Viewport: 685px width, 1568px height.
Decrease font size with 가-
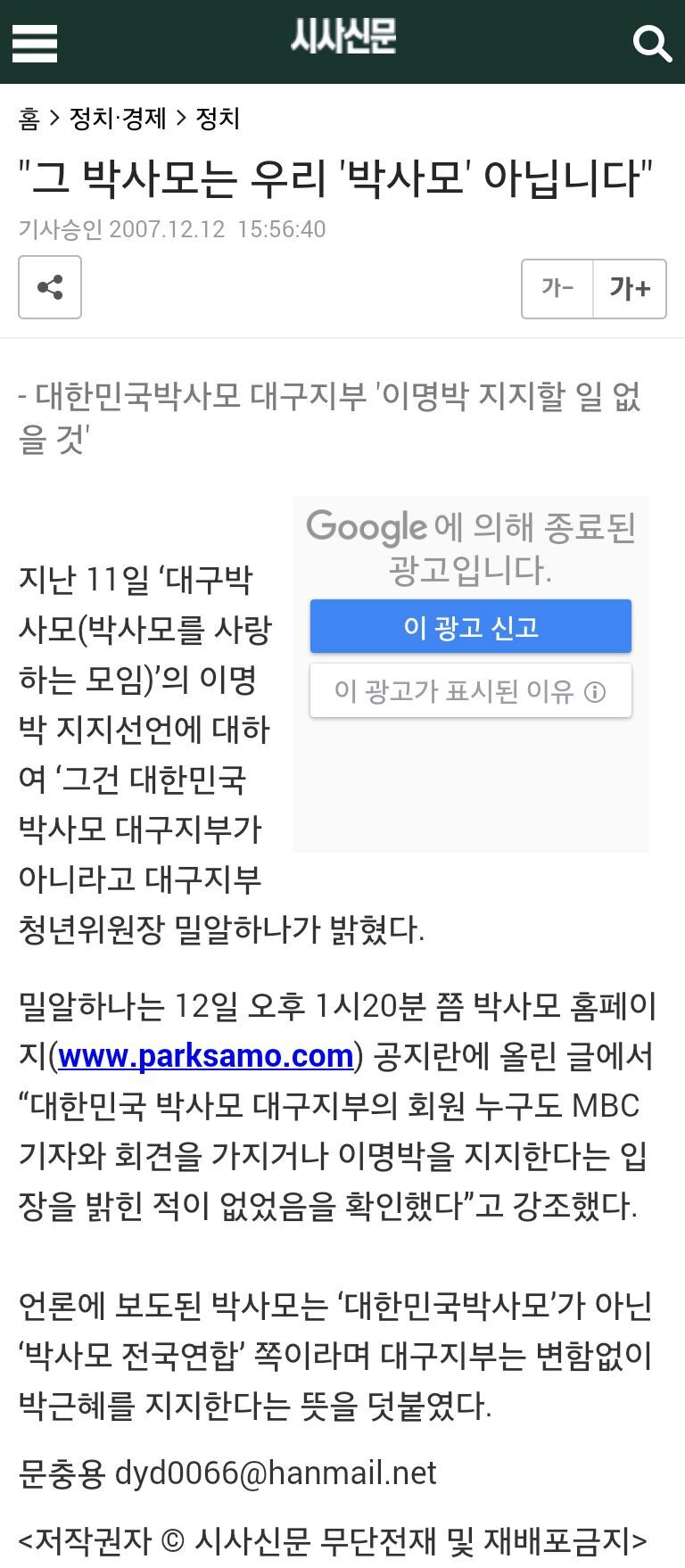tap(557, 288)
